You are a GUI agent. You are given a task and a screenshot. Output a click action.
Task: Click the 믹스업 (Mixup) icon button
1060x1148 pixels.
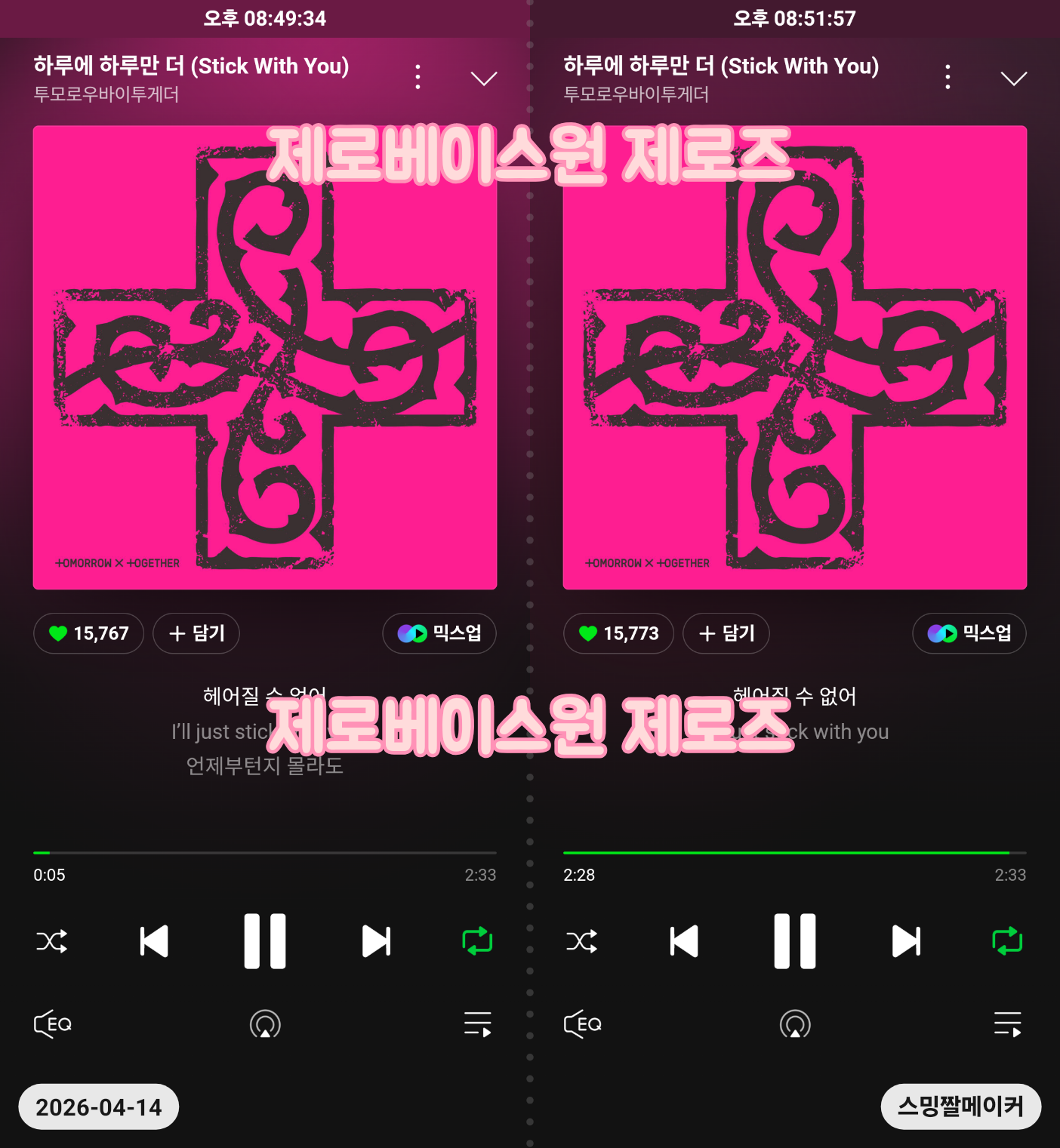pyautogui.click(x=439, y=633)
